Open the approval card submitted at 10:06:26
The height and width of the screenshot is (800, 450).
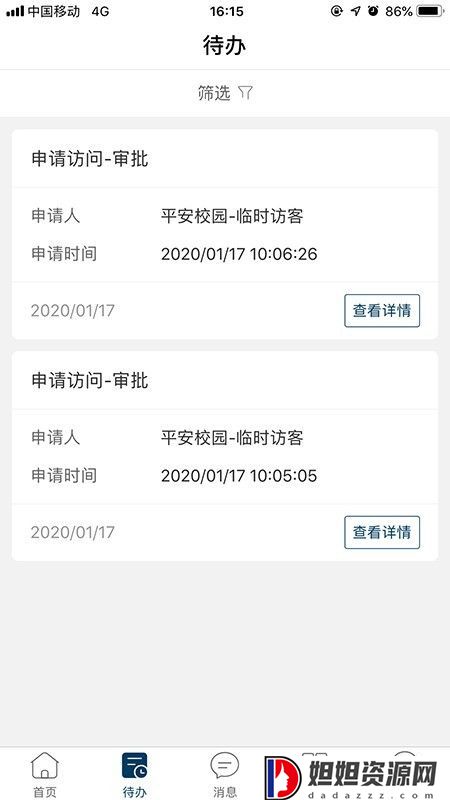225,234
